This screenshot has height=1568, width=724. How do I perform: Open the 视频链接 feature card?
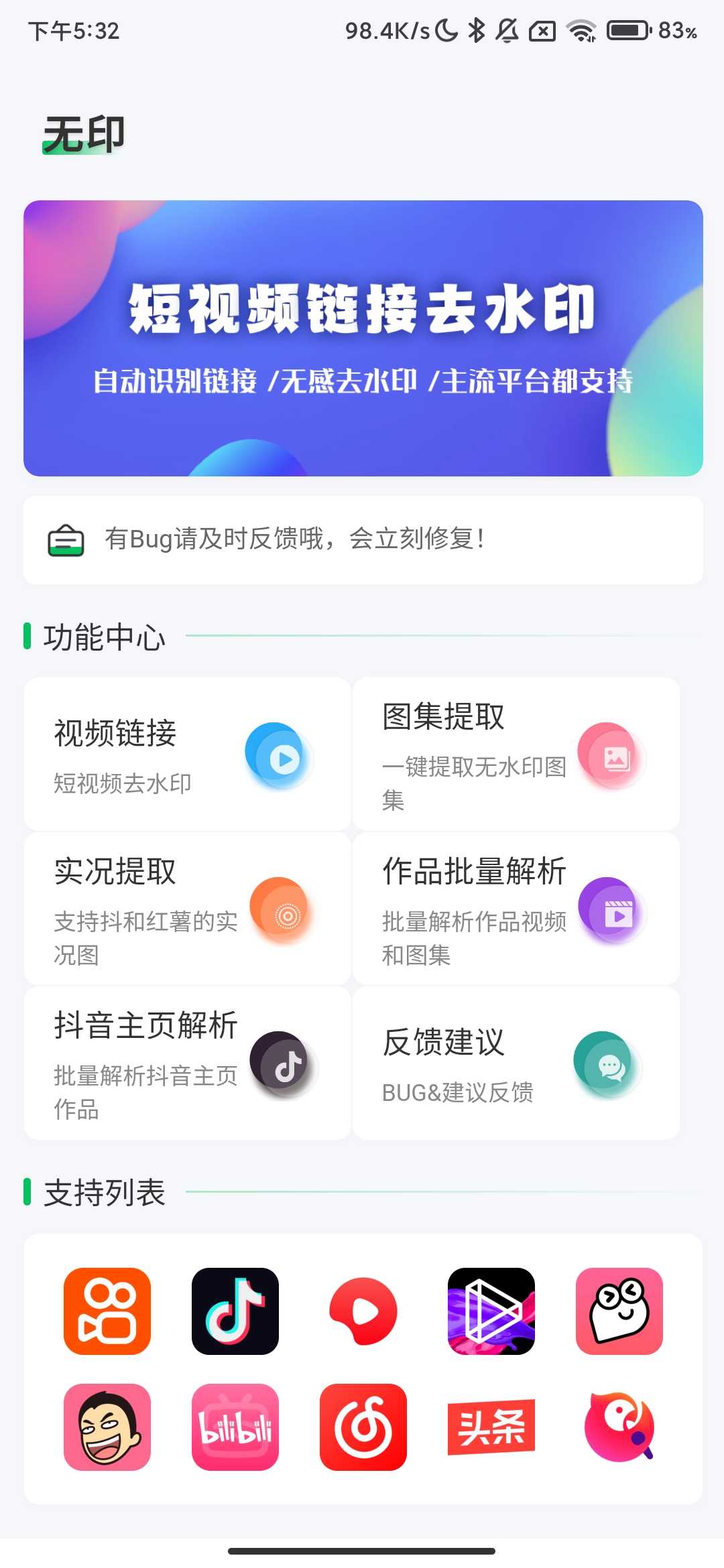(186, 754)
